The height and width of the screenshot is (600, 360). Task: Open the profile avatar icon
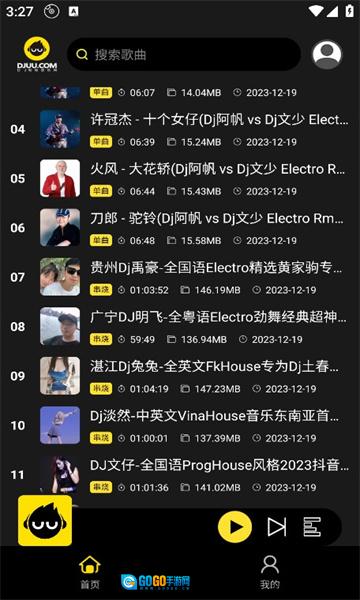327,54
